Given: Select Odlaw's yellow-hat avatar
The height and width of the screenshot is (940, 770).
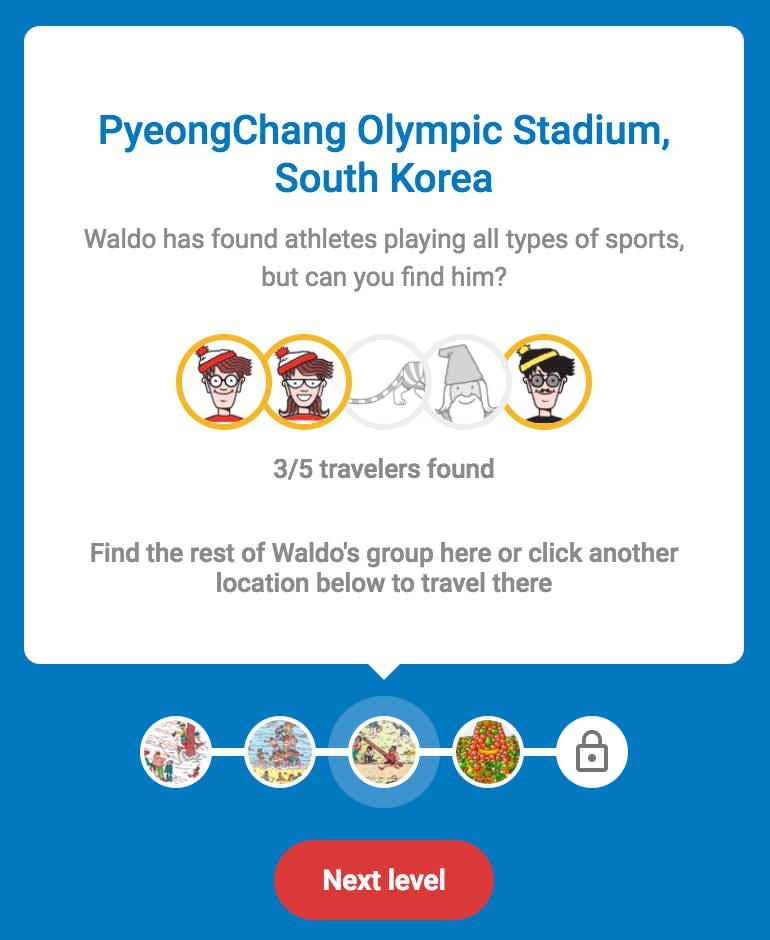Looking at the screenshot, I should tap(545, 382).
